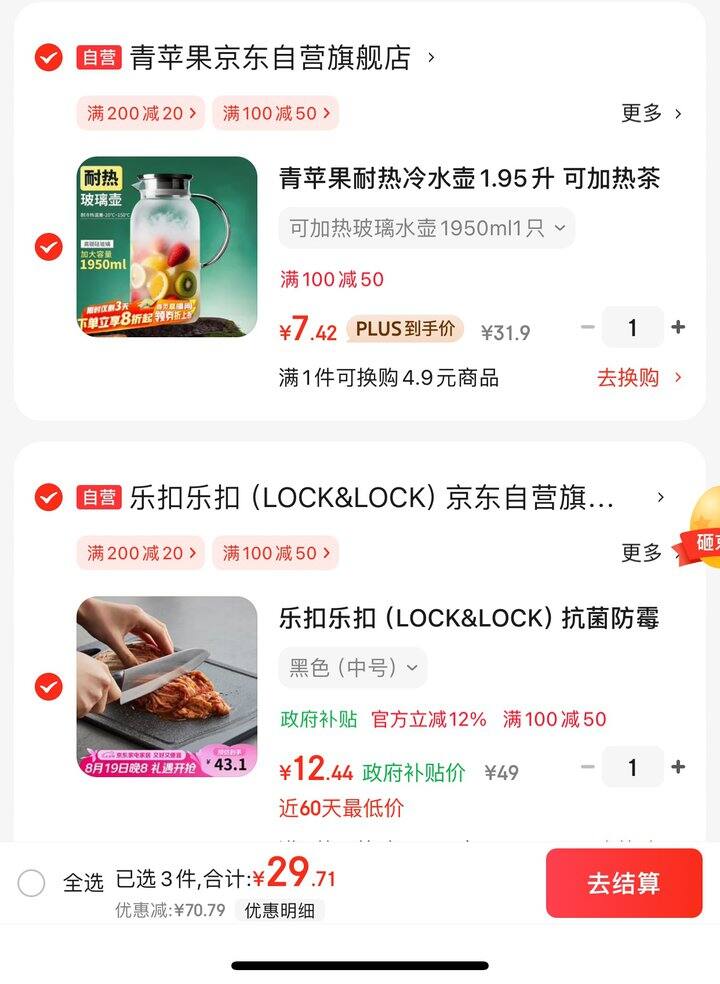
Task: Tap 去结算 to check out
Action: pyautogui.click(x=623, y=883)
